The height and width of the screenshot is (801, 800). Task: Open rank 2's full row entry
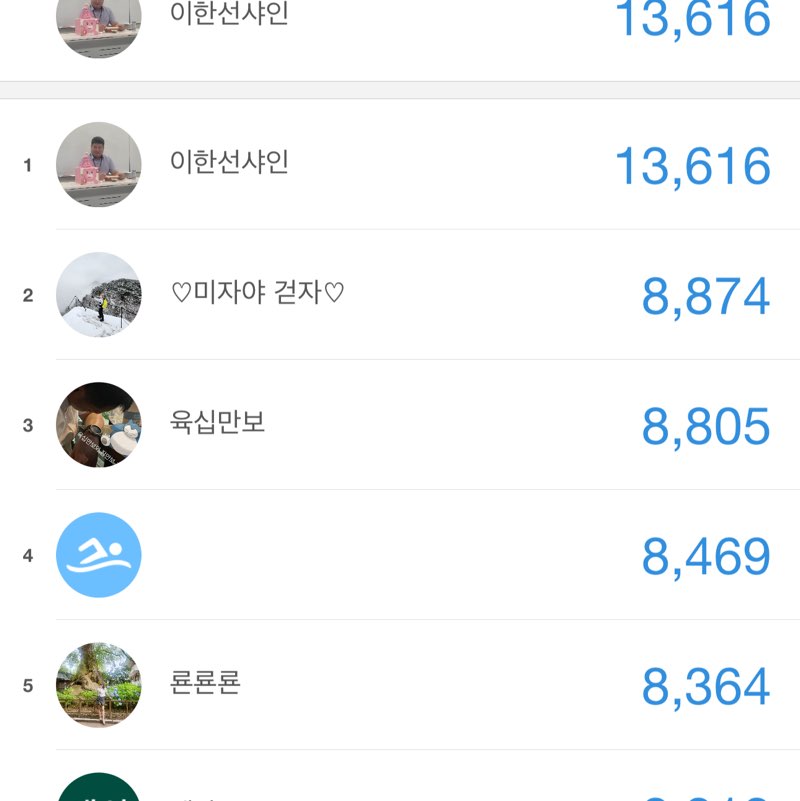(400, 295)
